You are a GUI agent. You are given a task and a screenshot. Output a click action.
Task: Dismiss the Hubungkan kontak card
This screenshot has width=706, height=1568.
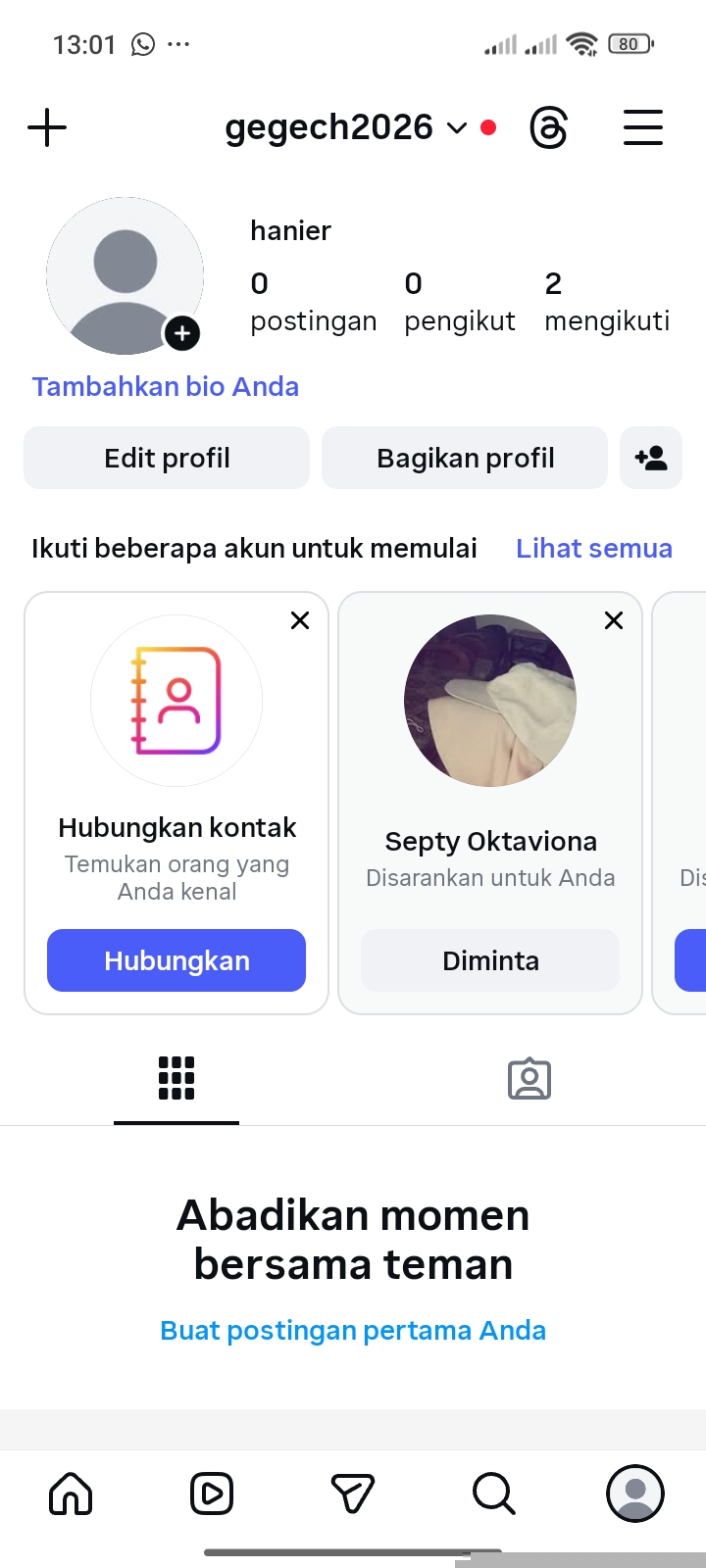300,620
